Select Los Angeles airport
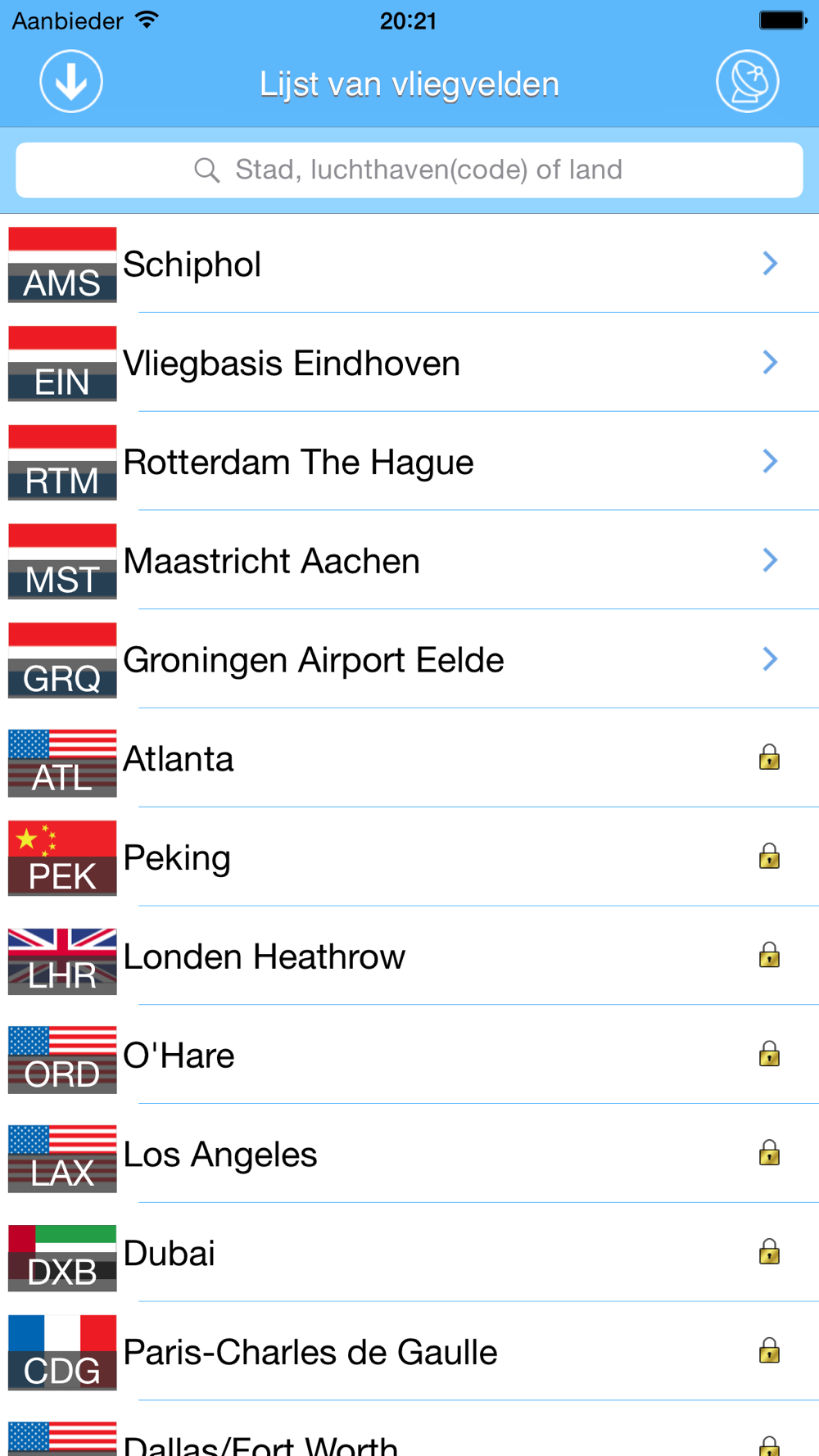819x1456 pixels. pos(409,1154)
